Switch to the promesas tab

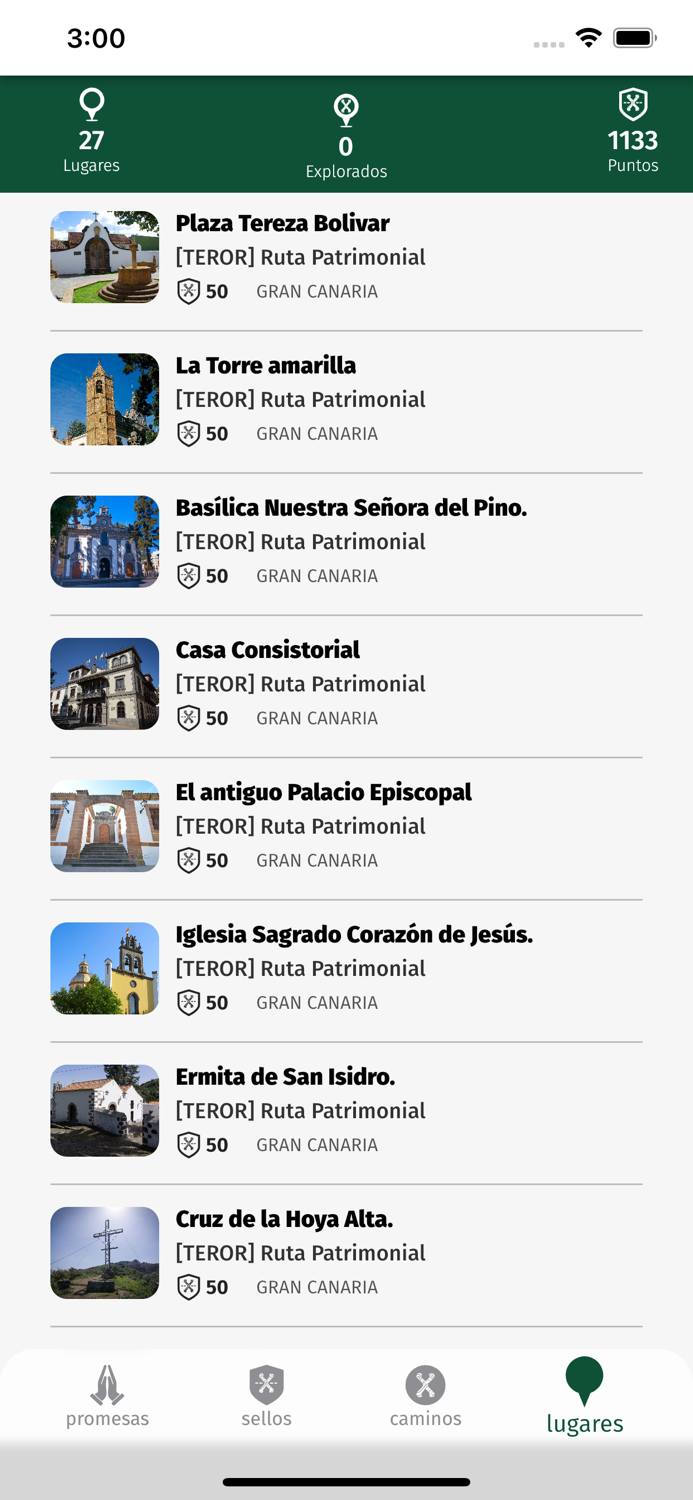tap(107, 1396)
